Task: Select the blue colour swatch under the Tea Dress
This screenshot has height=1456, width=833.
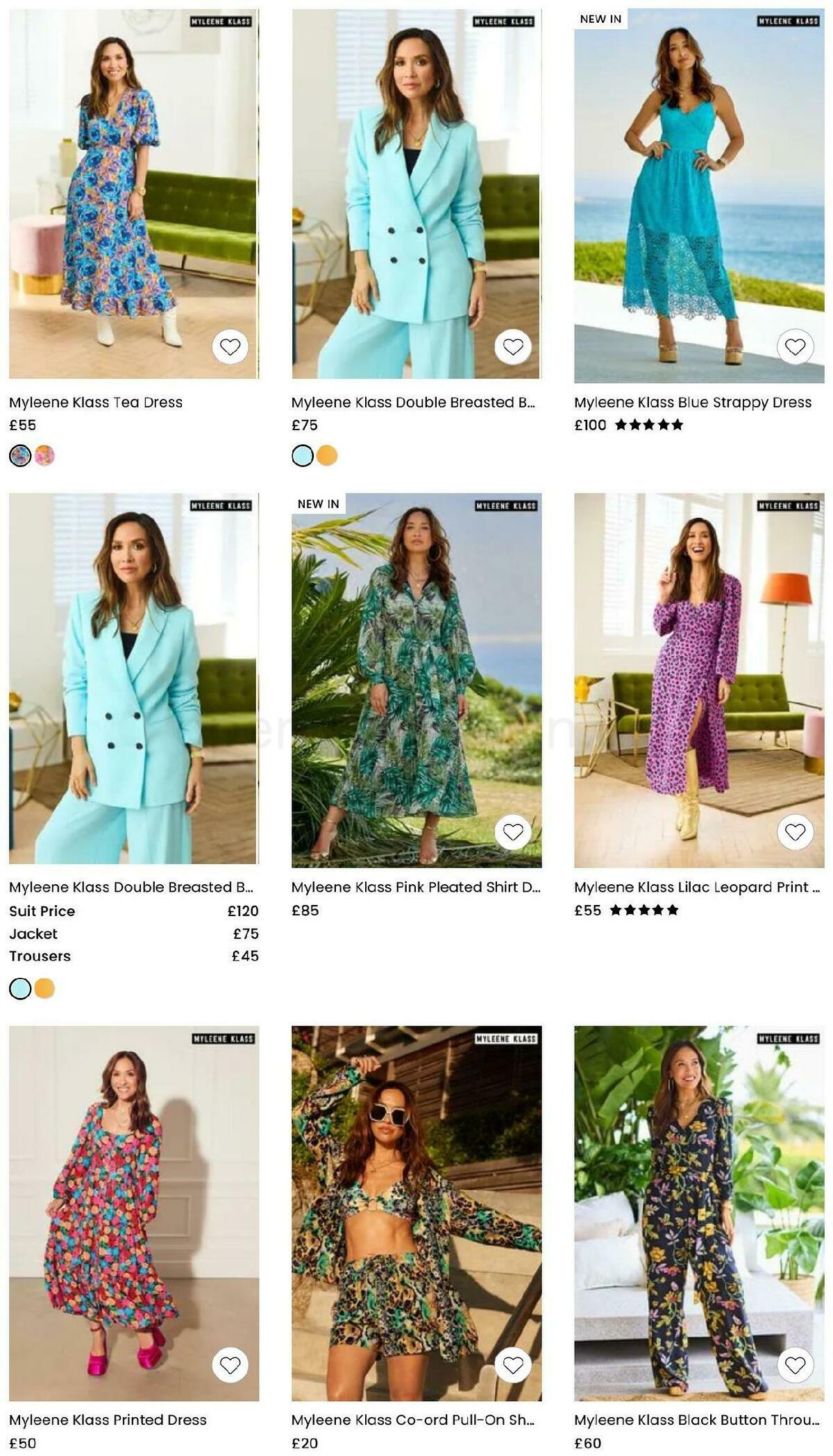Action: coord(19,457)
